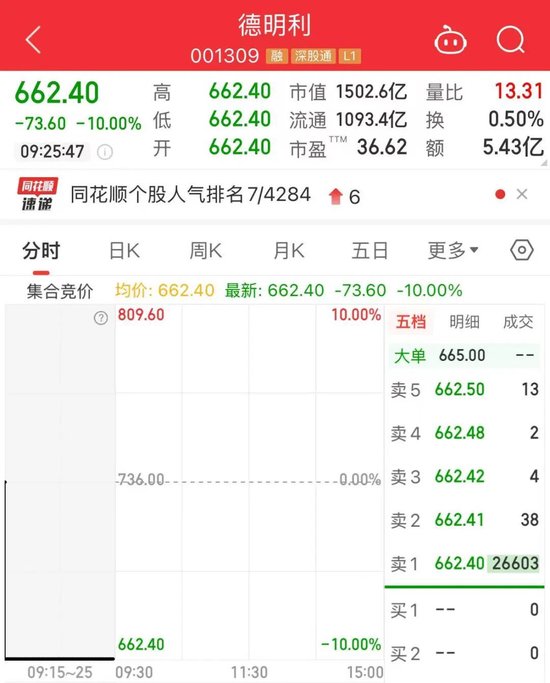Tap the question mark help icon on chart

click(101, 318)
